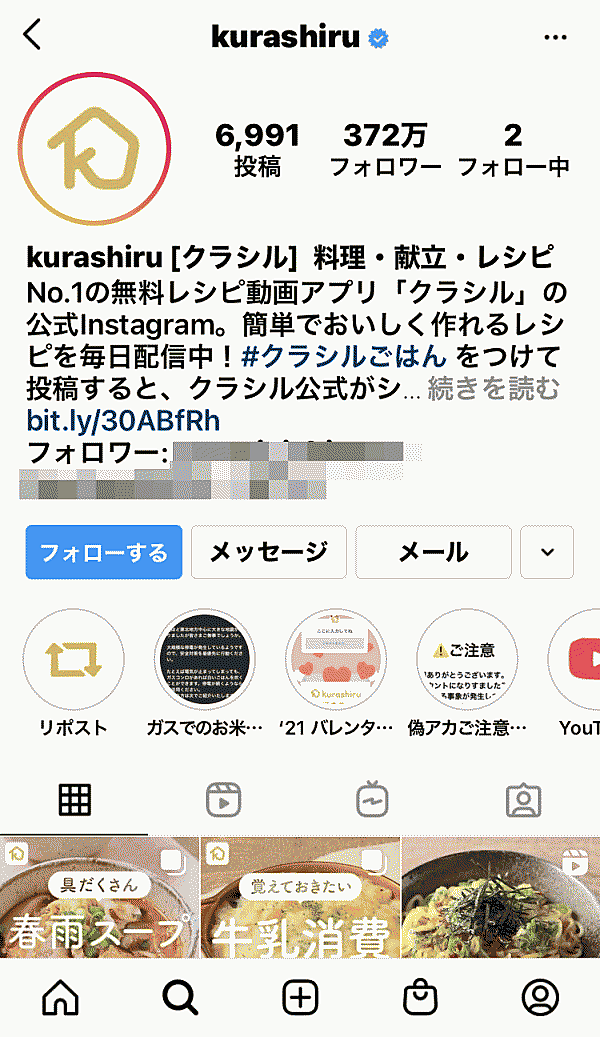Open the bit.ly/30ABfRh link
Image resolution: width=600 pixels, height=1037 pixels.
point(124,420)
